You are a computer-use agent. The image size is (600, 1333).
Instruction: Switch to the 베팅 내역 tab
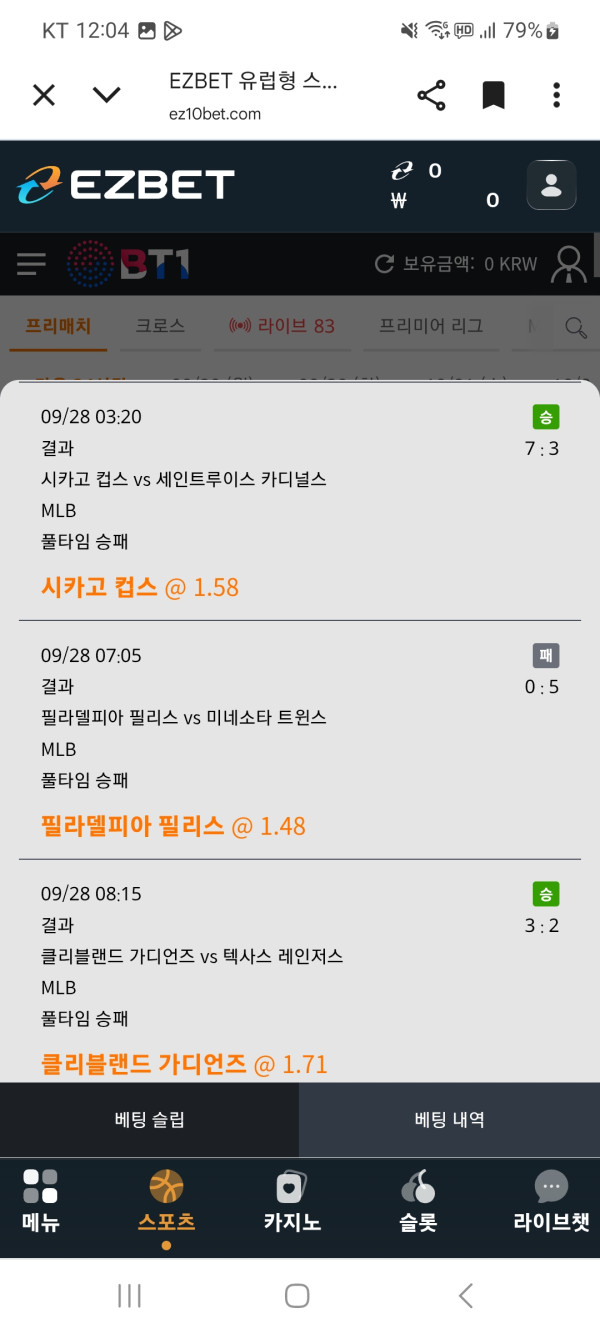point(449,1120)
